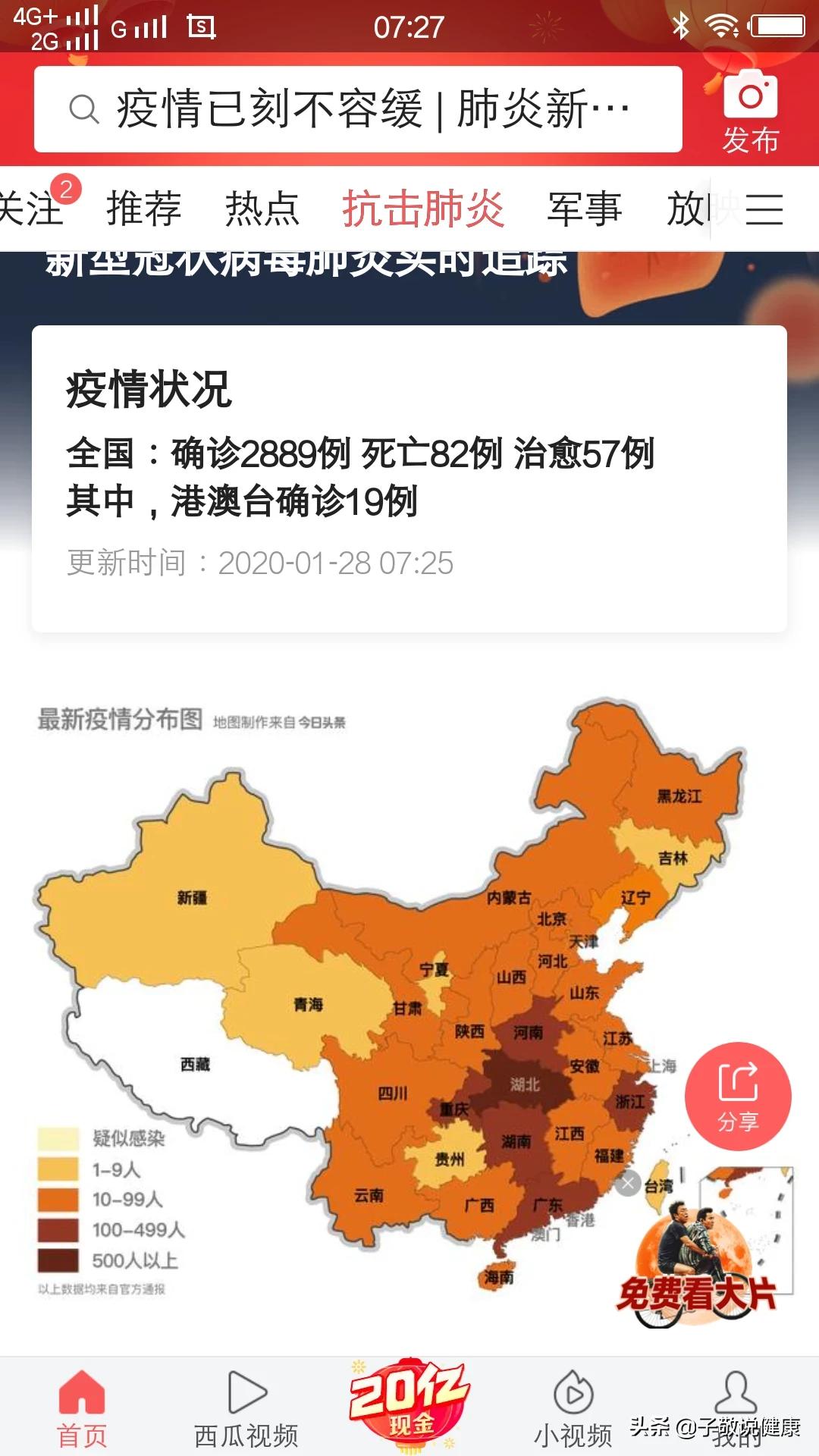Dismiss the 免费看大片 floating ad
The image size is (819, 1456).
(x=628, y=1183)
